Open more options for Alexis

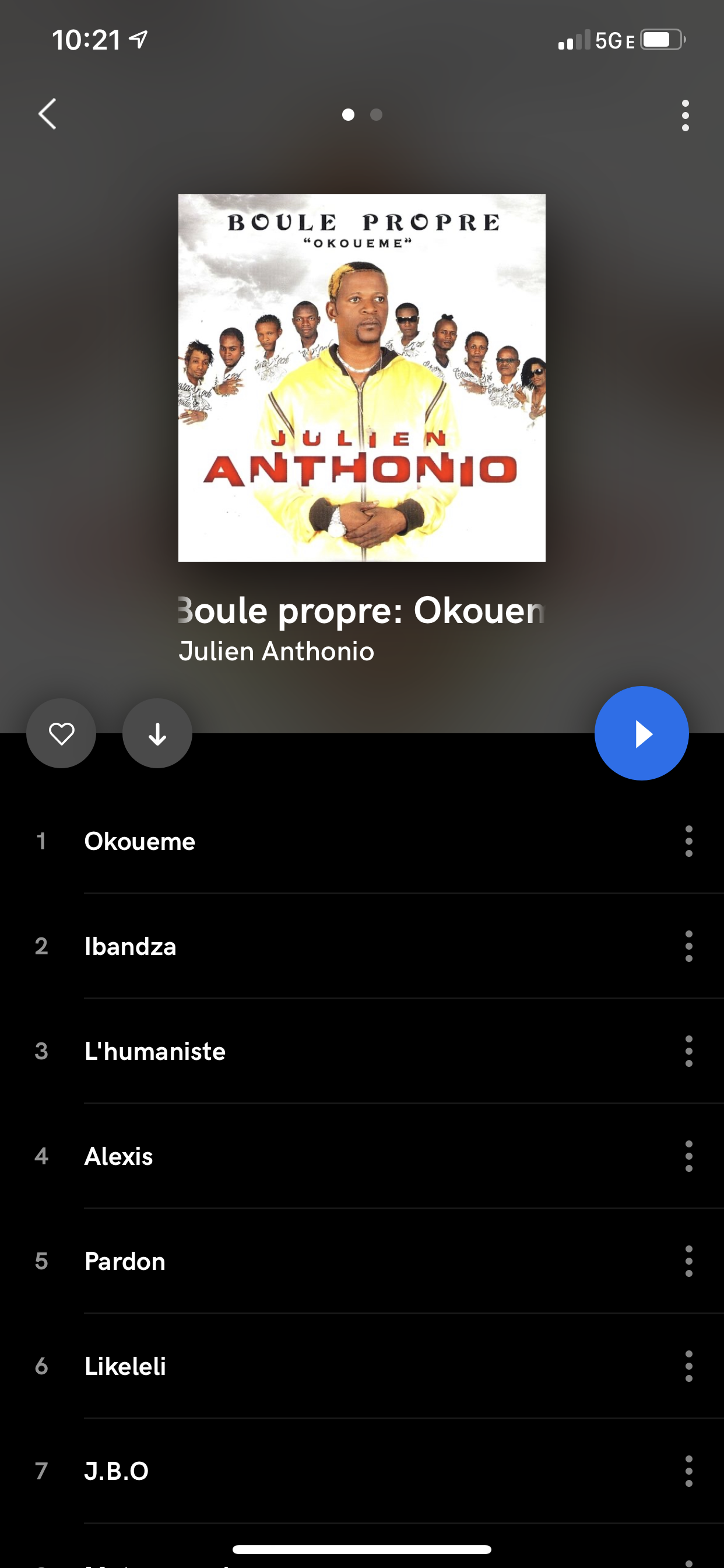[688, 1157]
